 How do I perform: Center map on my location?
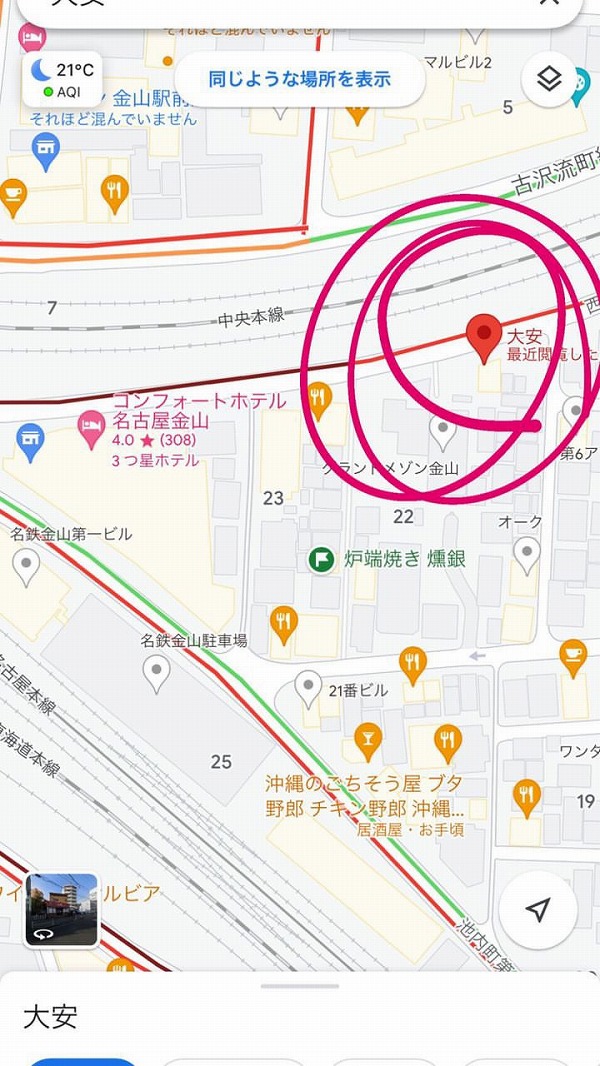coord(538,909)
